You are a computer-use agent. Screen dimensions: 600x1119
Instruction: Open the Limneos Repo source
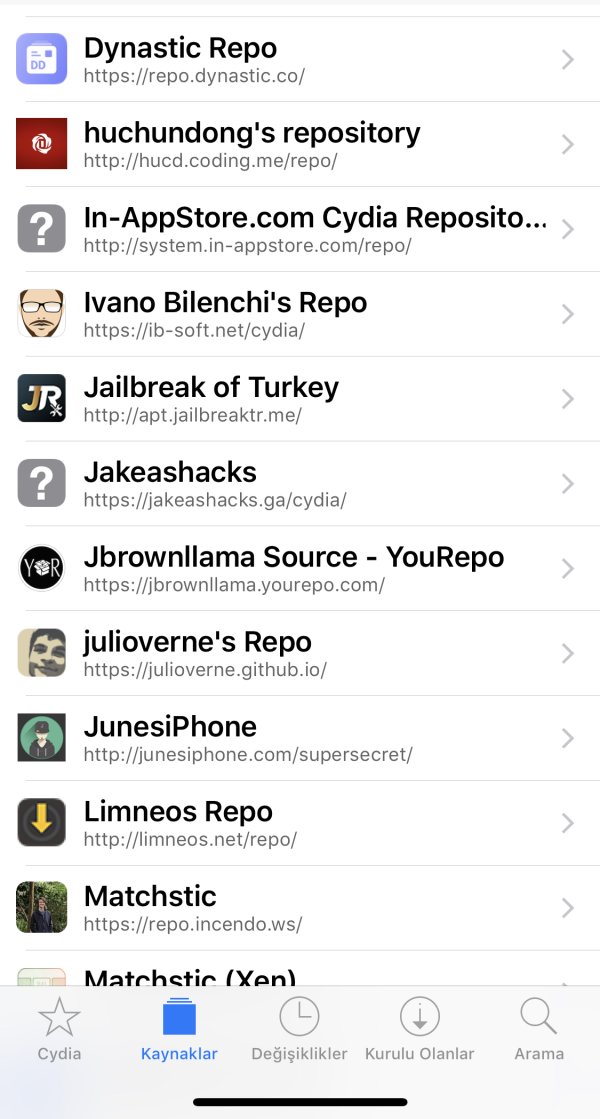pyautogui.click(x=300, y=823)
